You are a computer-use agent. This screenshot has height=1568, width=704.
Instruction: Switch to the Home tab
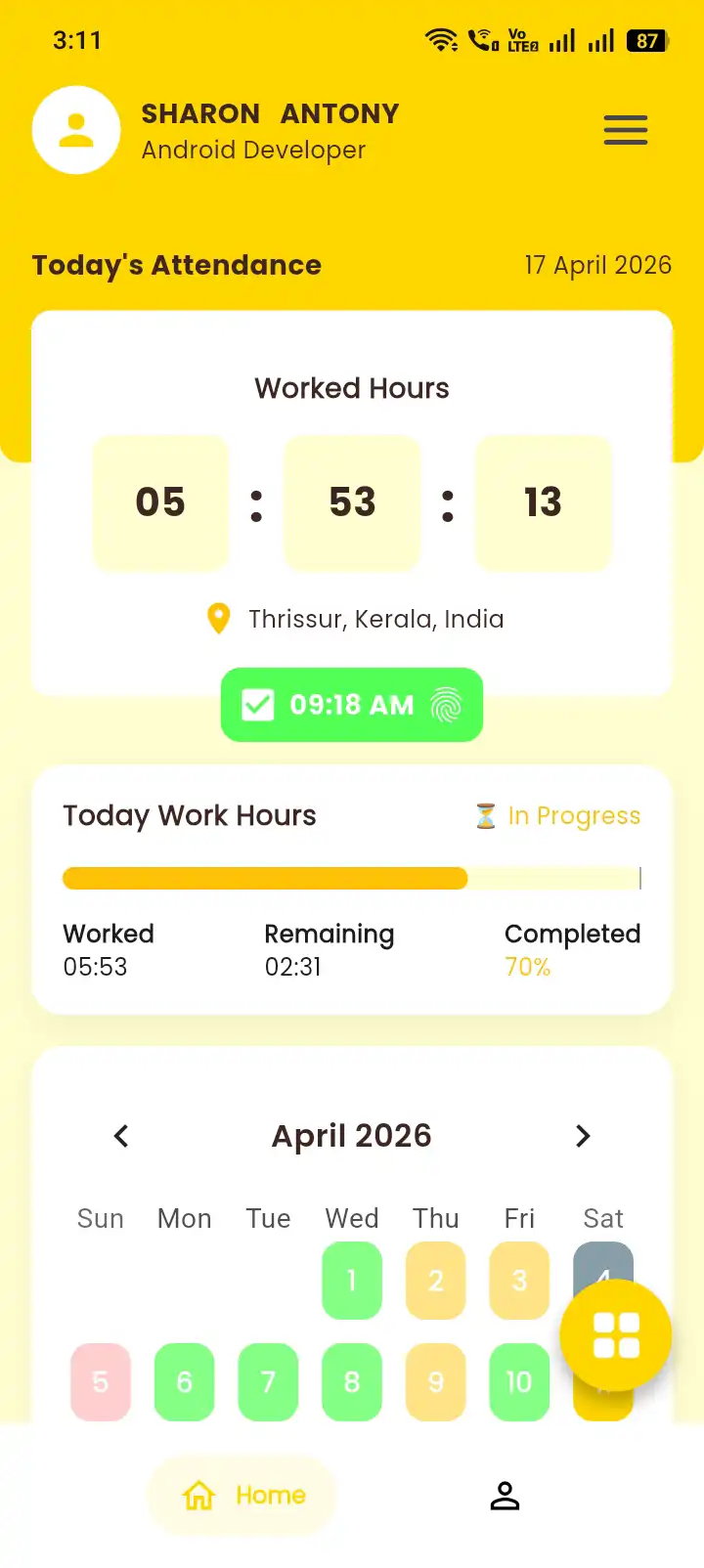pos(242,1495)
